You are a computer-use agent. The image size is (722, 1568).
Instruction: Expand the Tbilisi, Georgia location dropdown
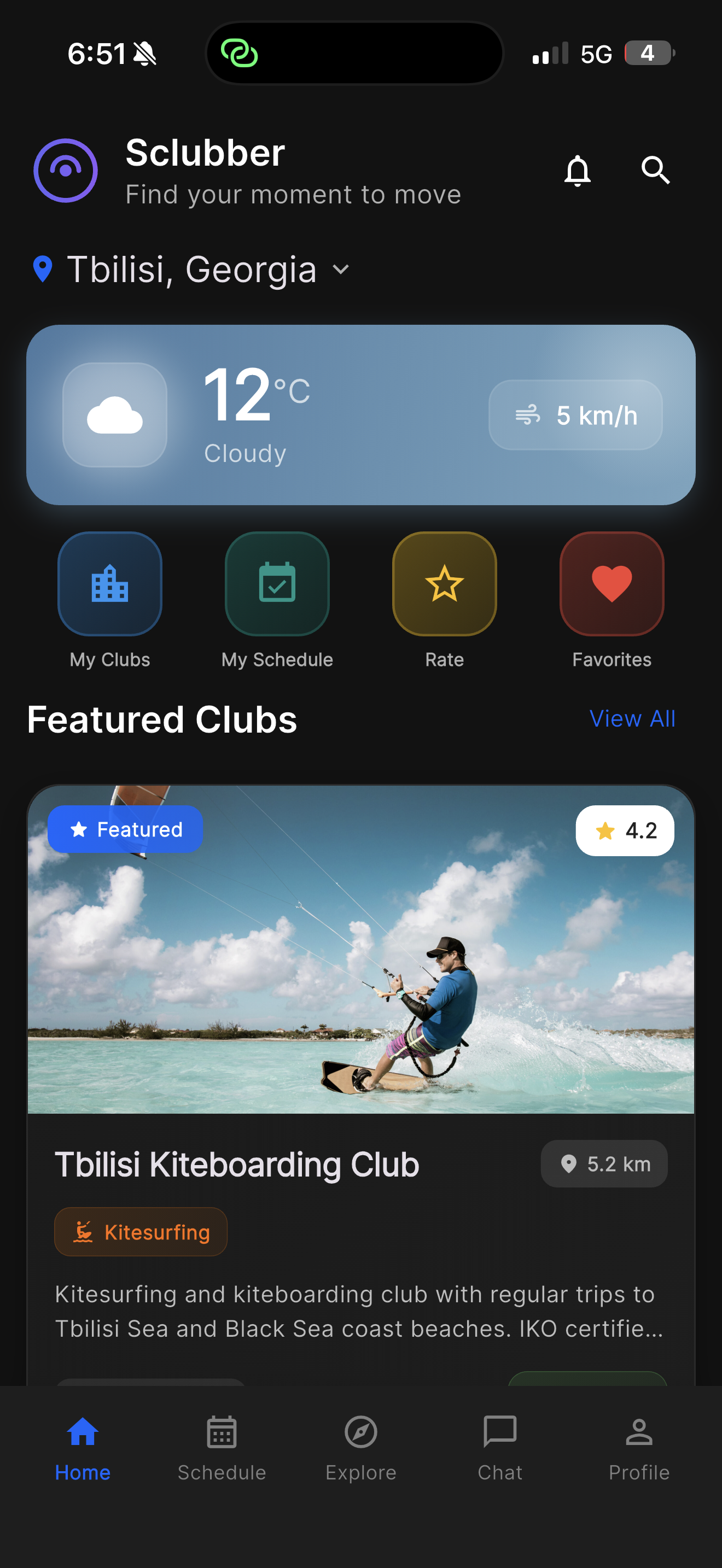[x=340, y=270]
